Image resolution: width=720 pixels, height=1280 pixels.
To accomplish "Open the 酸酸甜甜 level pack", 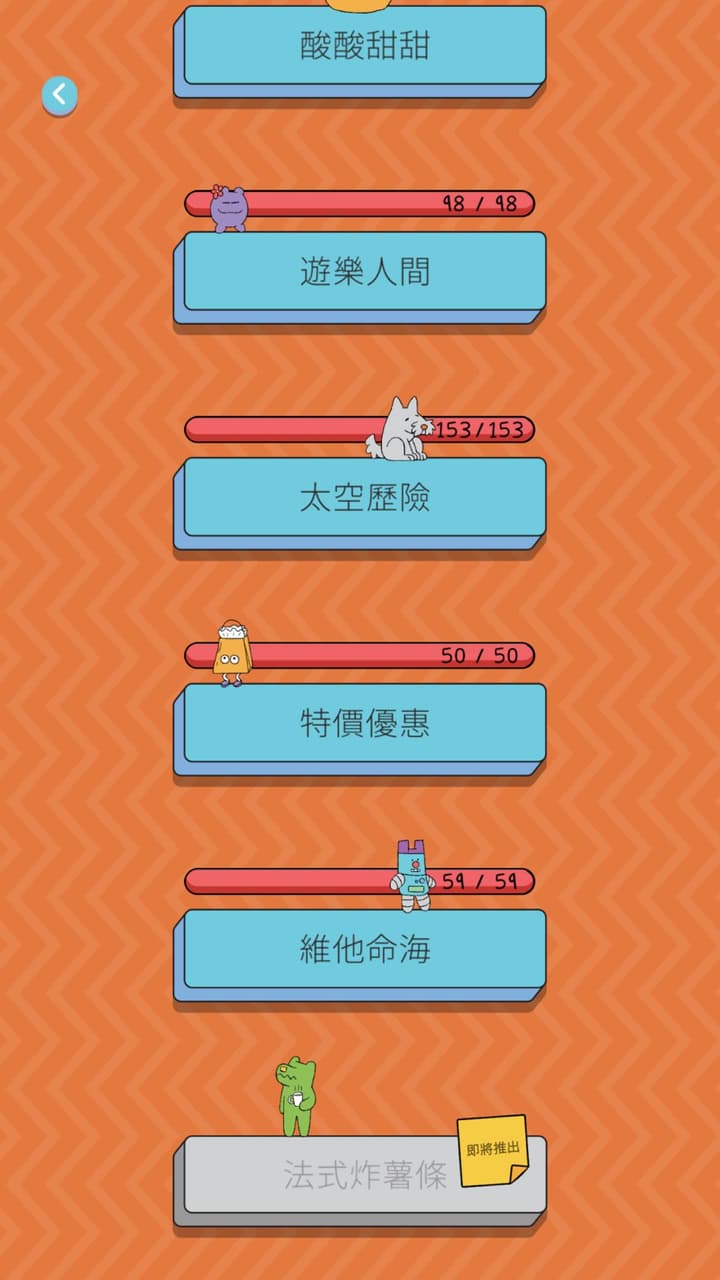I will click(x=364, y=46).
